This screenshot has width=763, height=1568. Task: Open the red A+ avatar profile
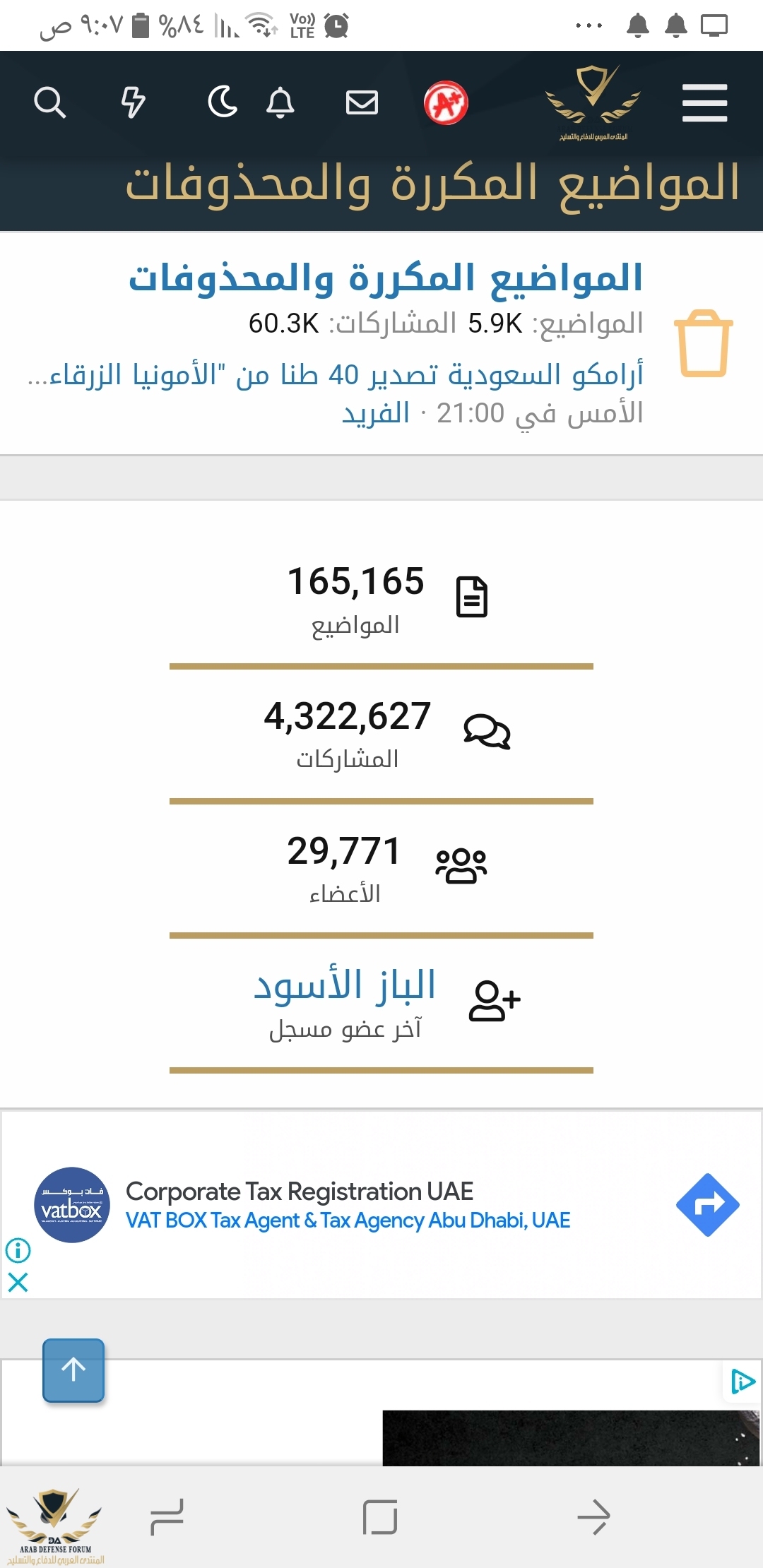446,103
